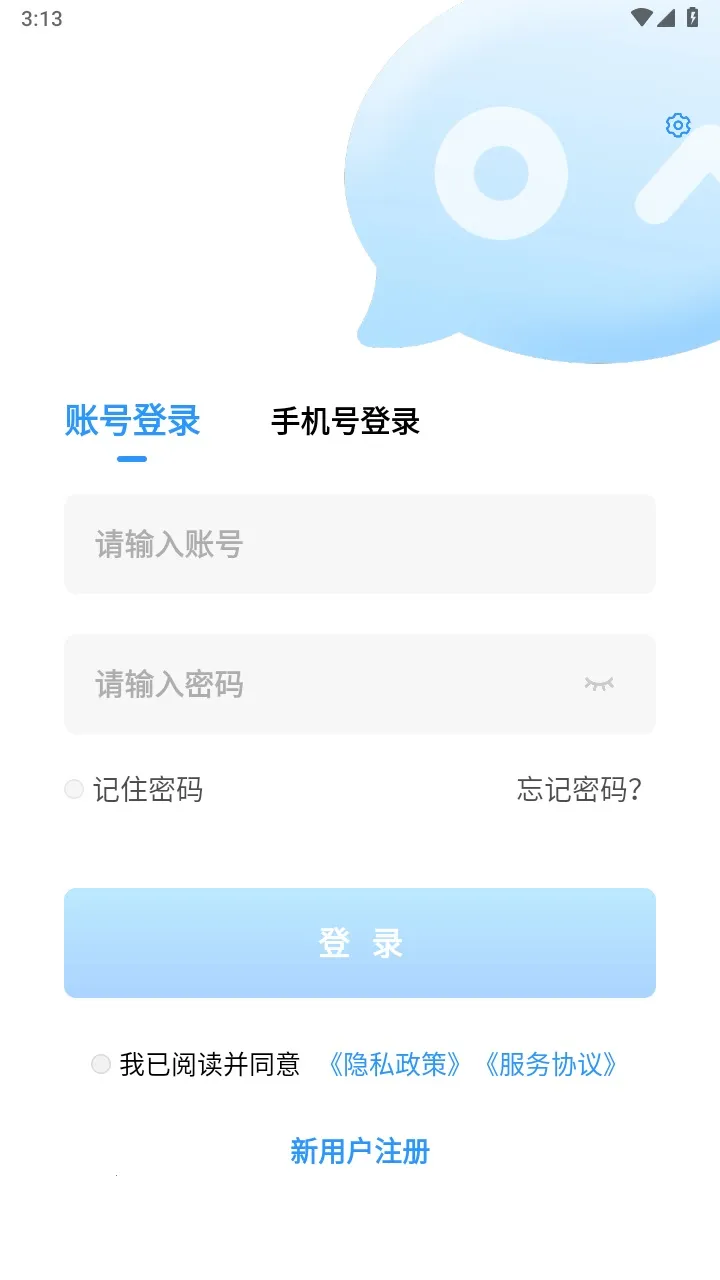
Task: Toggle password visibility with the eye icon
Action: coord(597,684)
